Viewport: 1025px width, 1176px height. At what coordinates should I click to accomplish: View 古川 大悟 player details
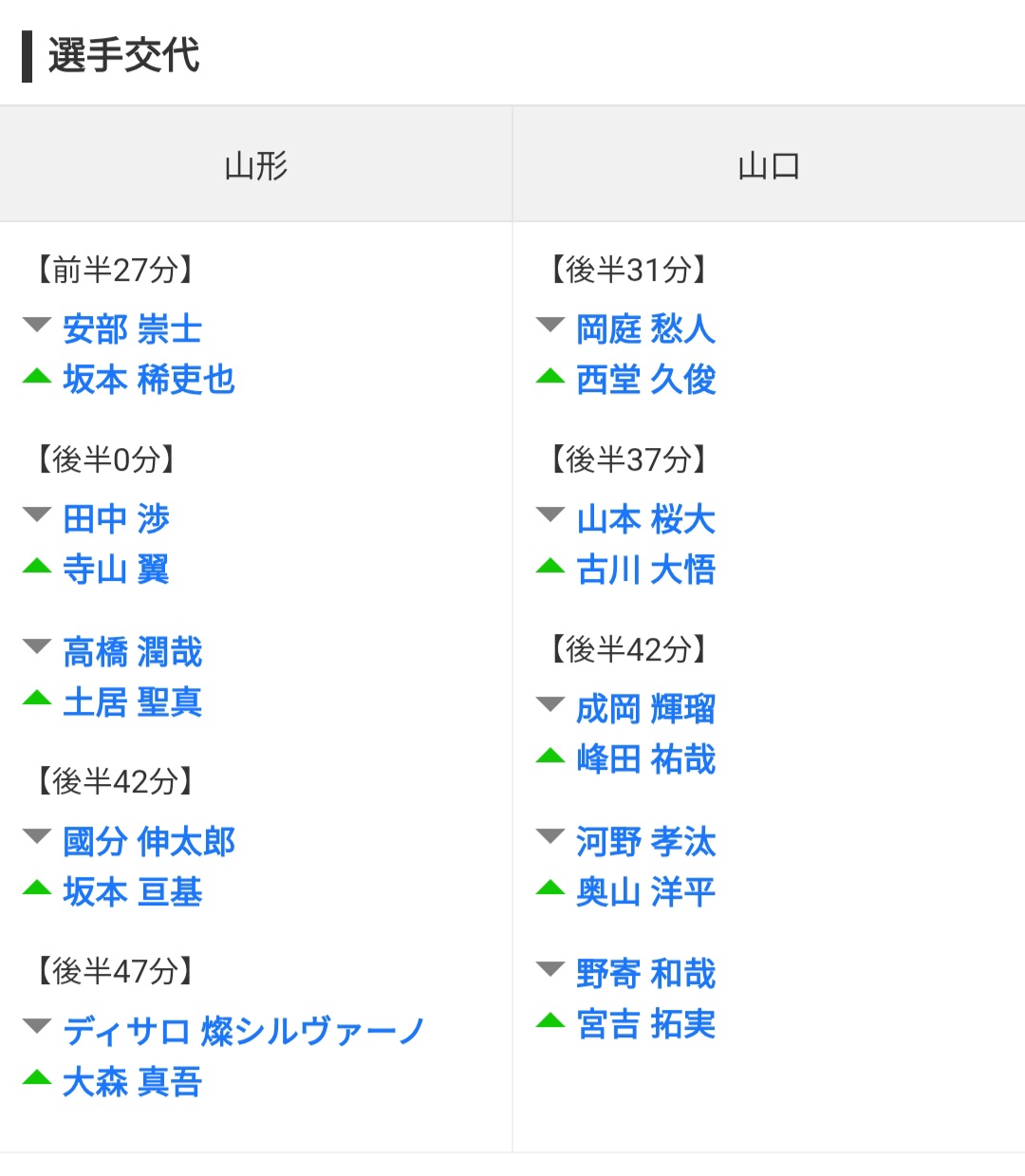click(645, 569)
